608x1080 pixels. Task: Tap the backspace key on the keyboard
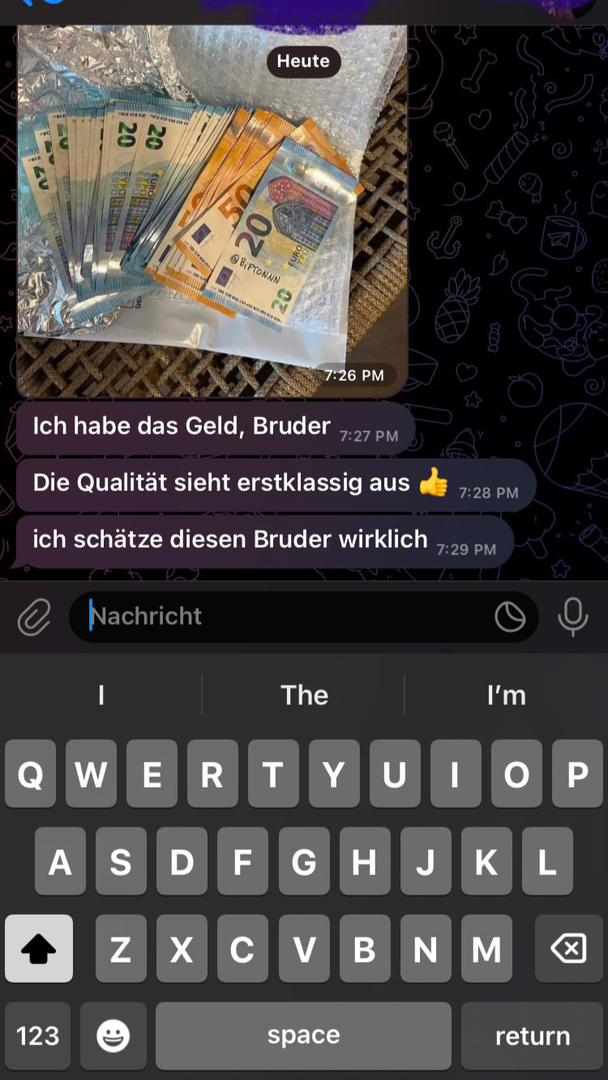point(568,948)
